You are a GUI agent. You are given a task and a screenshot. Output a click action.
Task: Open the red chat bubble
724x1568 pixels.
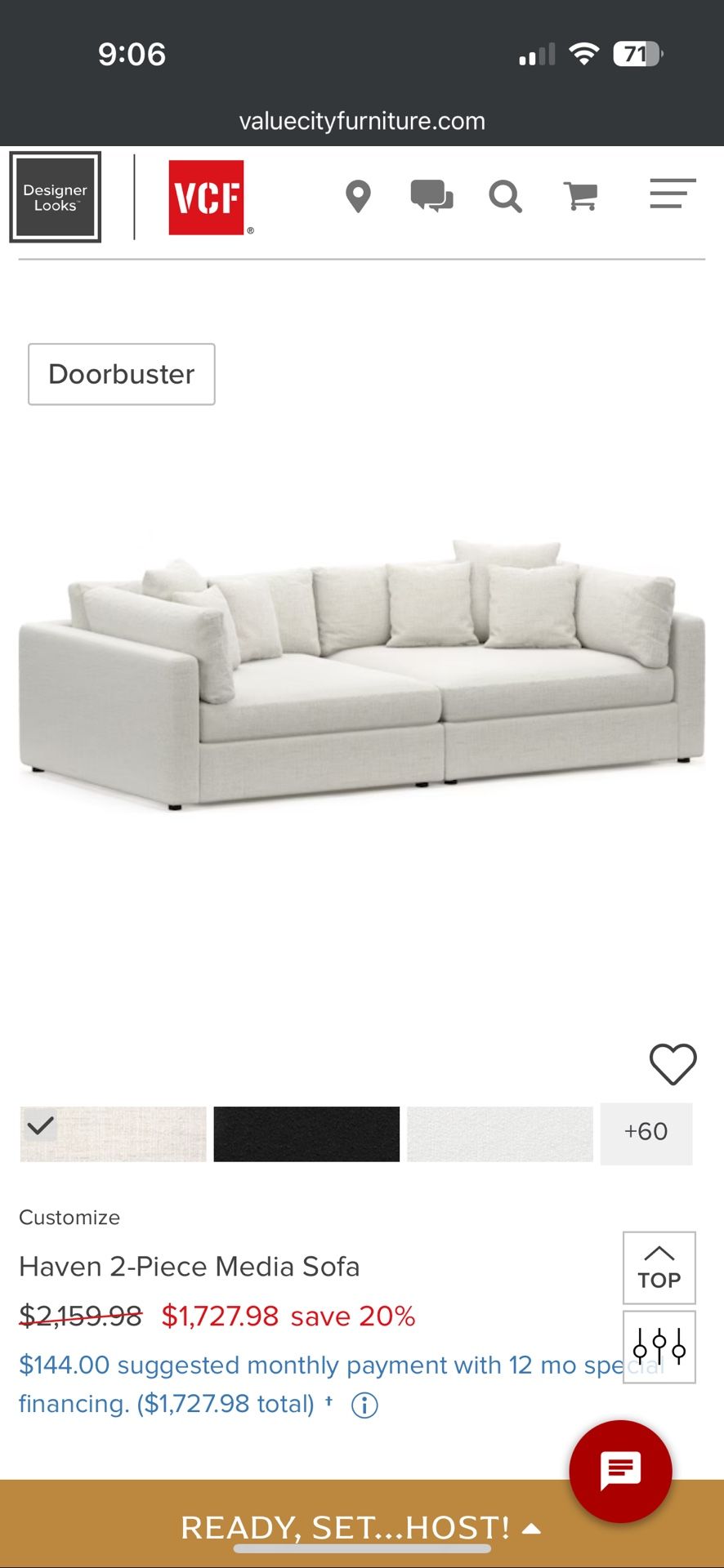click(620, 1469)
